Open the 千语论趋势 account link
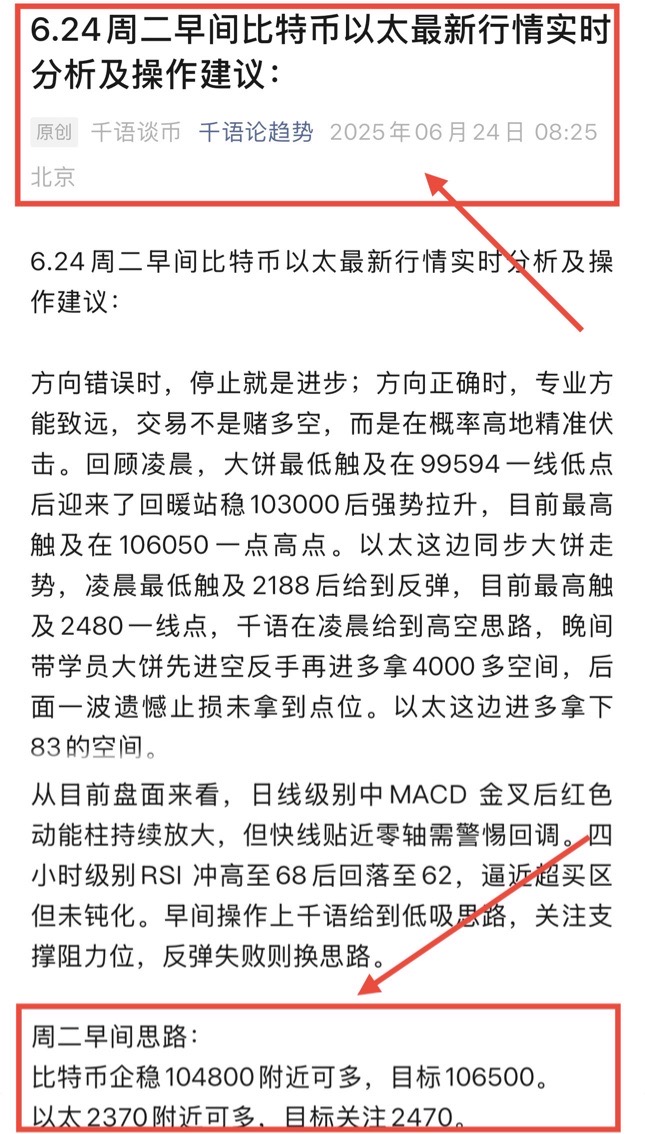This screenshot has width=645, height=1134. pos(255,133)
